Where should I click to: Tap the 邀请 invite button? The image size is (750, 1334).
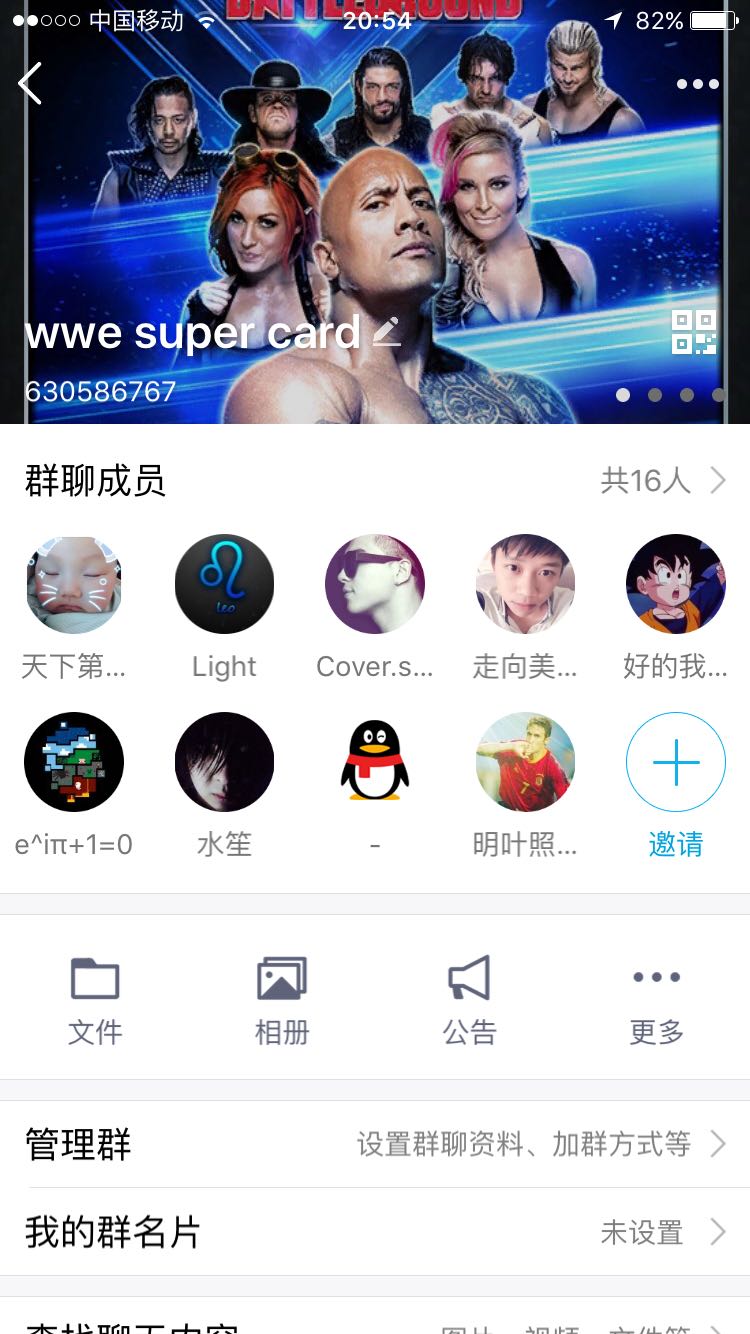coord(675,762)
